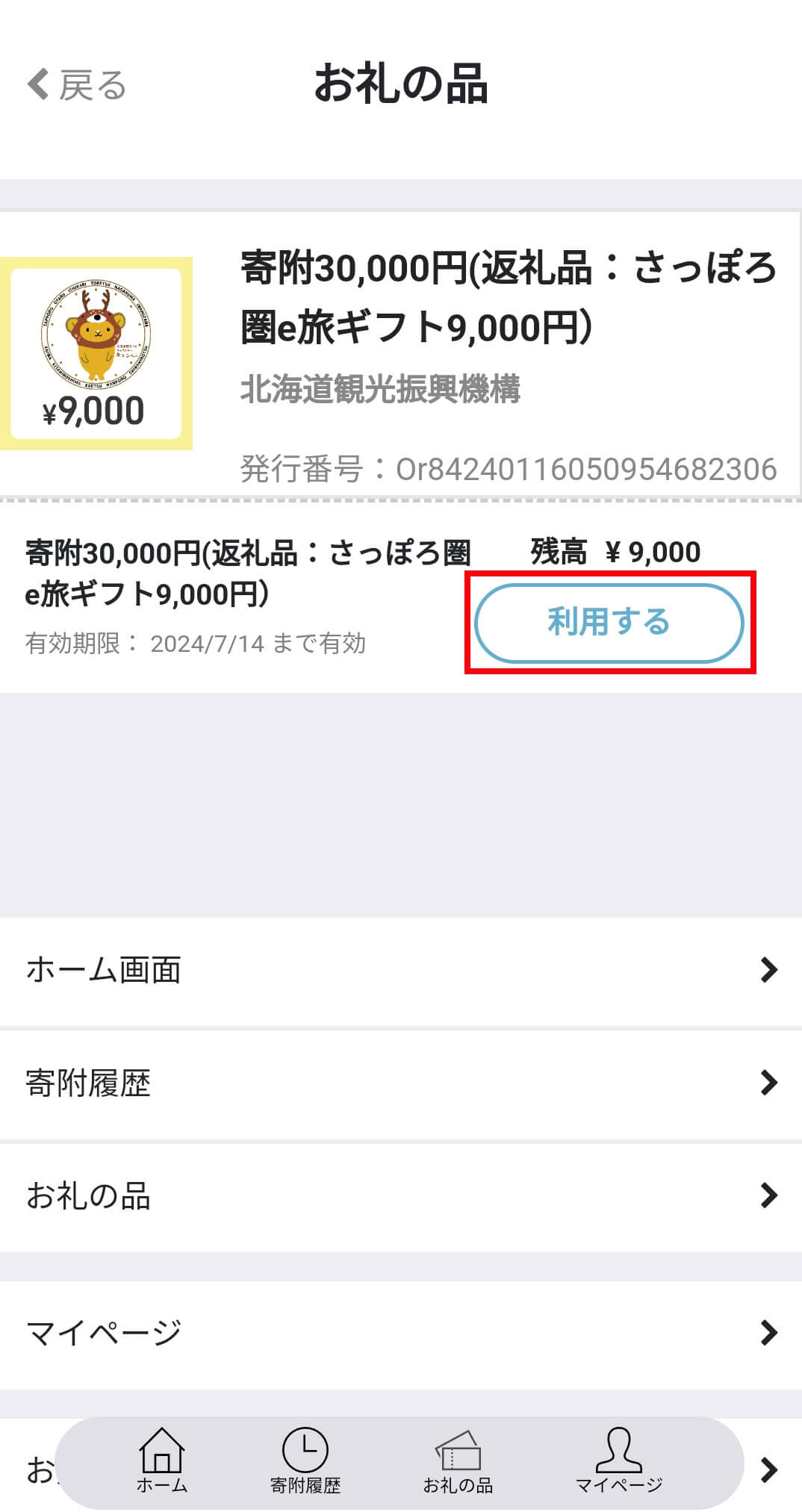Open the さっぽろ圏e旅ギフト gift card
802x1512 pixels.
[401, 355]
